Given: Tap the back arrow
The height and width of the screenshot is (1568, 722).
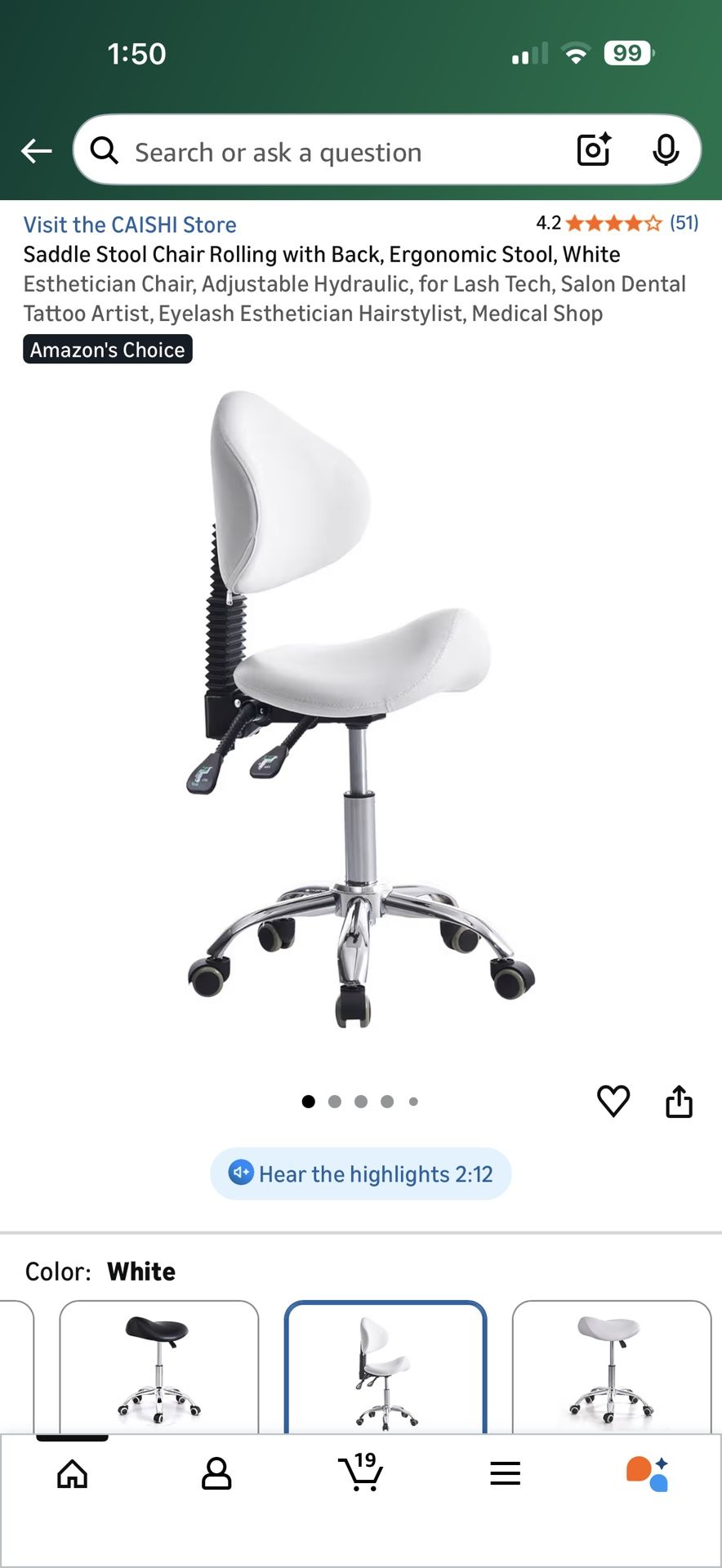Looking at the screenshot, I should (x=36, y=150).
